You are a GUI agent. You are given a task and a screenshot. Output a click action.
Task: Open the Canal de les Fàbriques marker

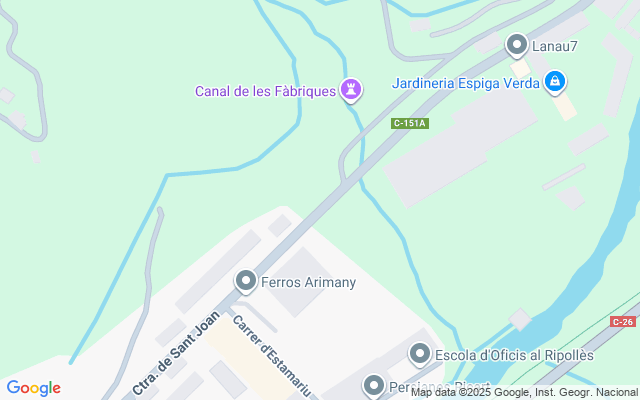(x=351, y=91)
